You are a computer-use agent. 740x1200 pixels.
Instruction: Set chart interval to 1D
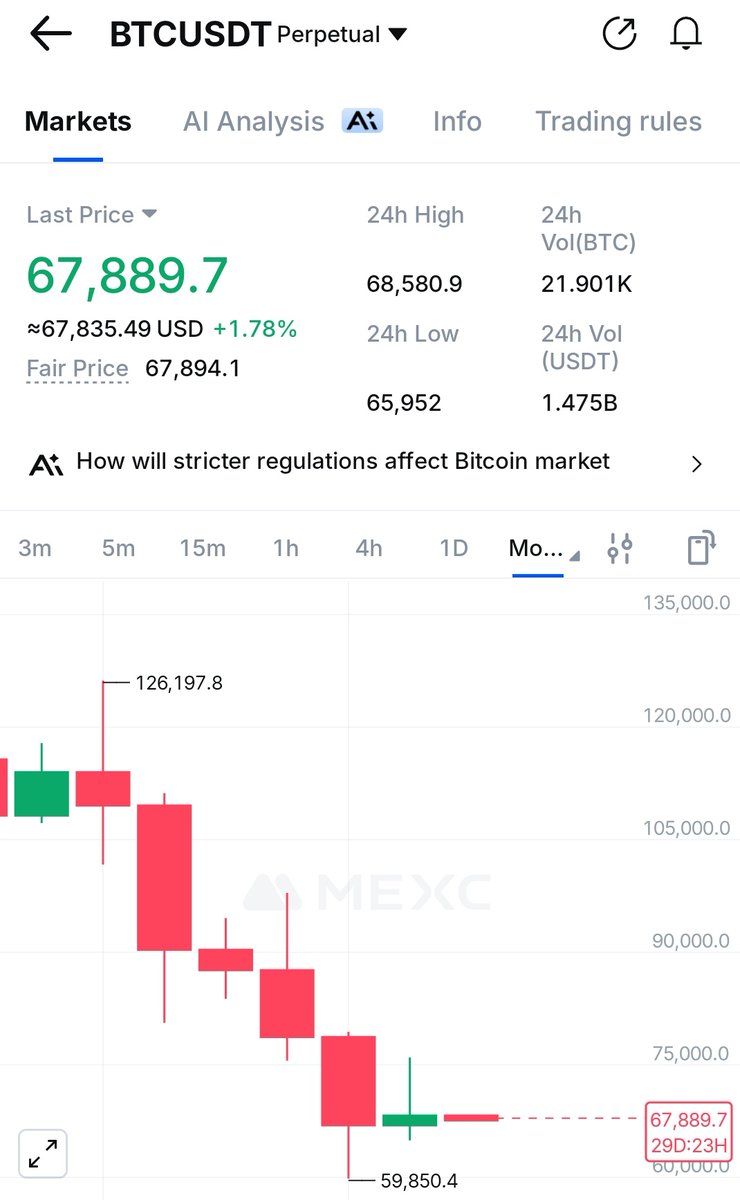tap(454, 548)
